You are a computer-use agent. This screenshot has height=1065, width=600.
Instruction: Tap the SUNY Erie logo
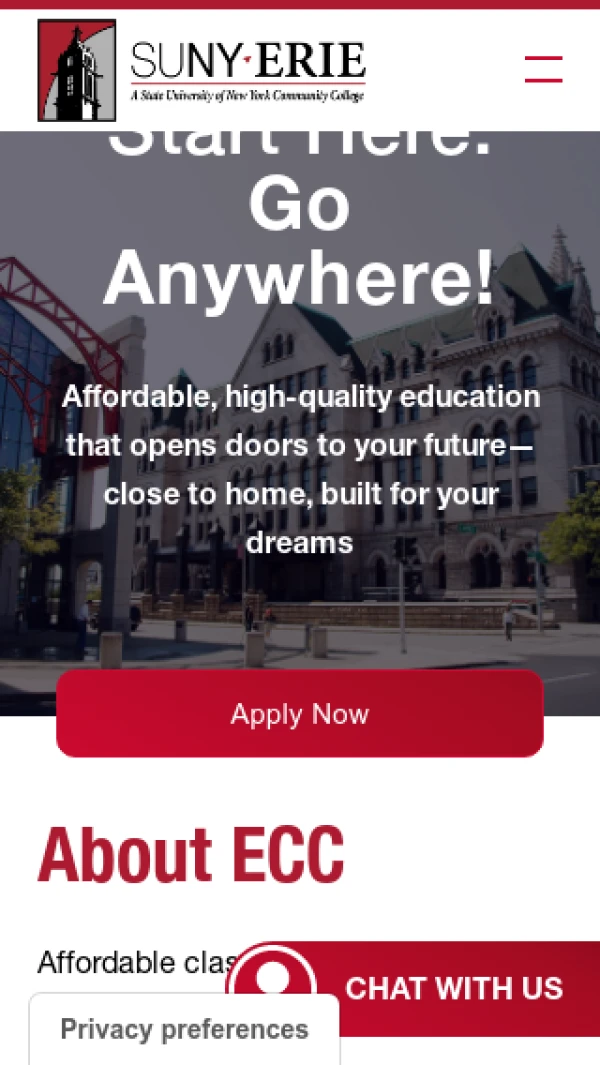[201, 70]
